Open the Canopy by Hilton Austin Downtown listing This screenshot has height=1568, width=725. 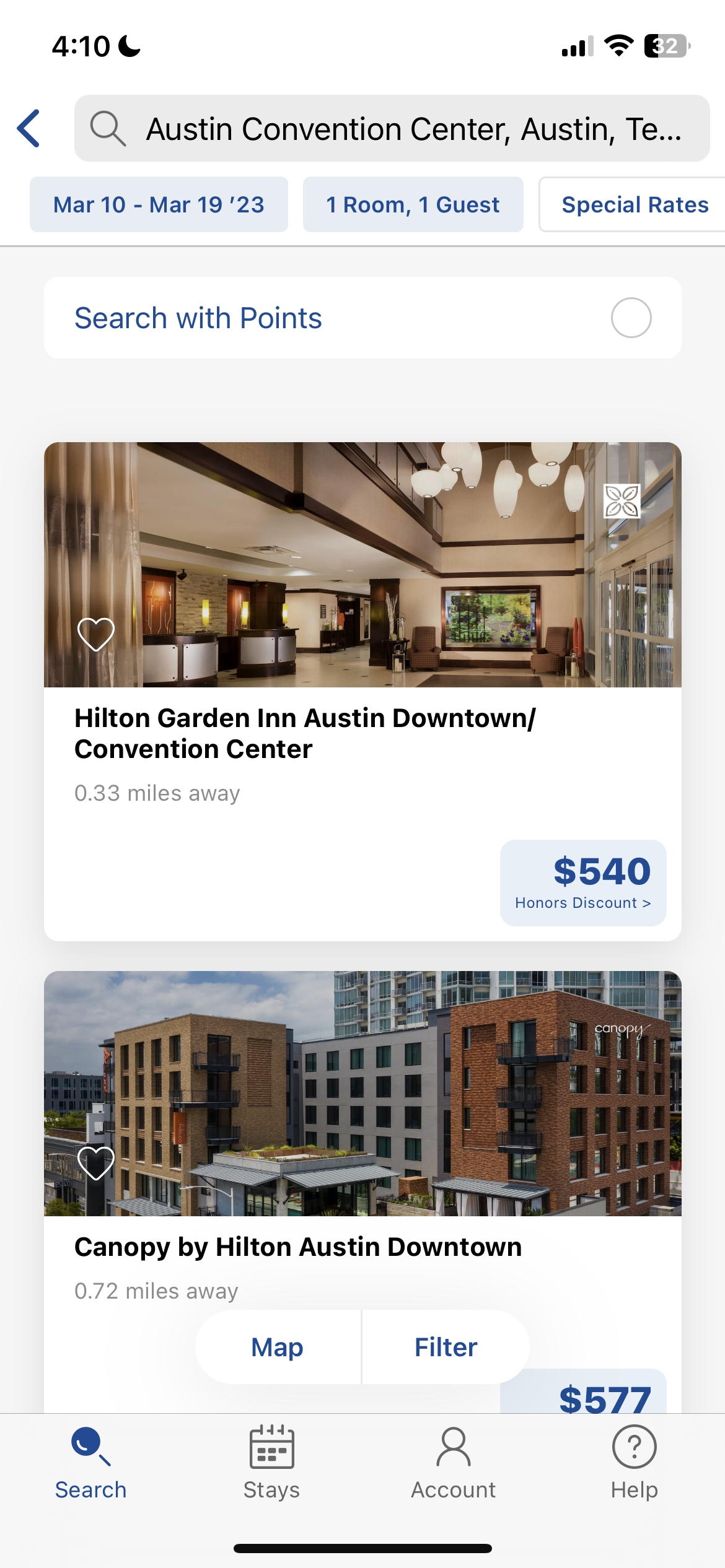click(x=298, y=1247)
